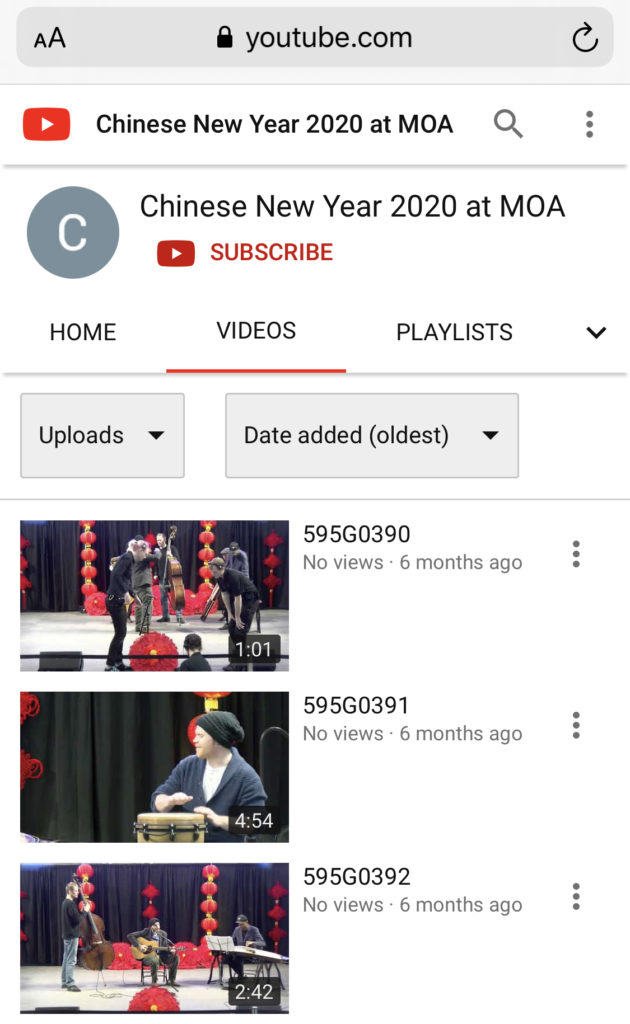The height and width of the screenshot is (1024, 630).
Task: Open options menu for 595G0392
Action: click(576, 896)
